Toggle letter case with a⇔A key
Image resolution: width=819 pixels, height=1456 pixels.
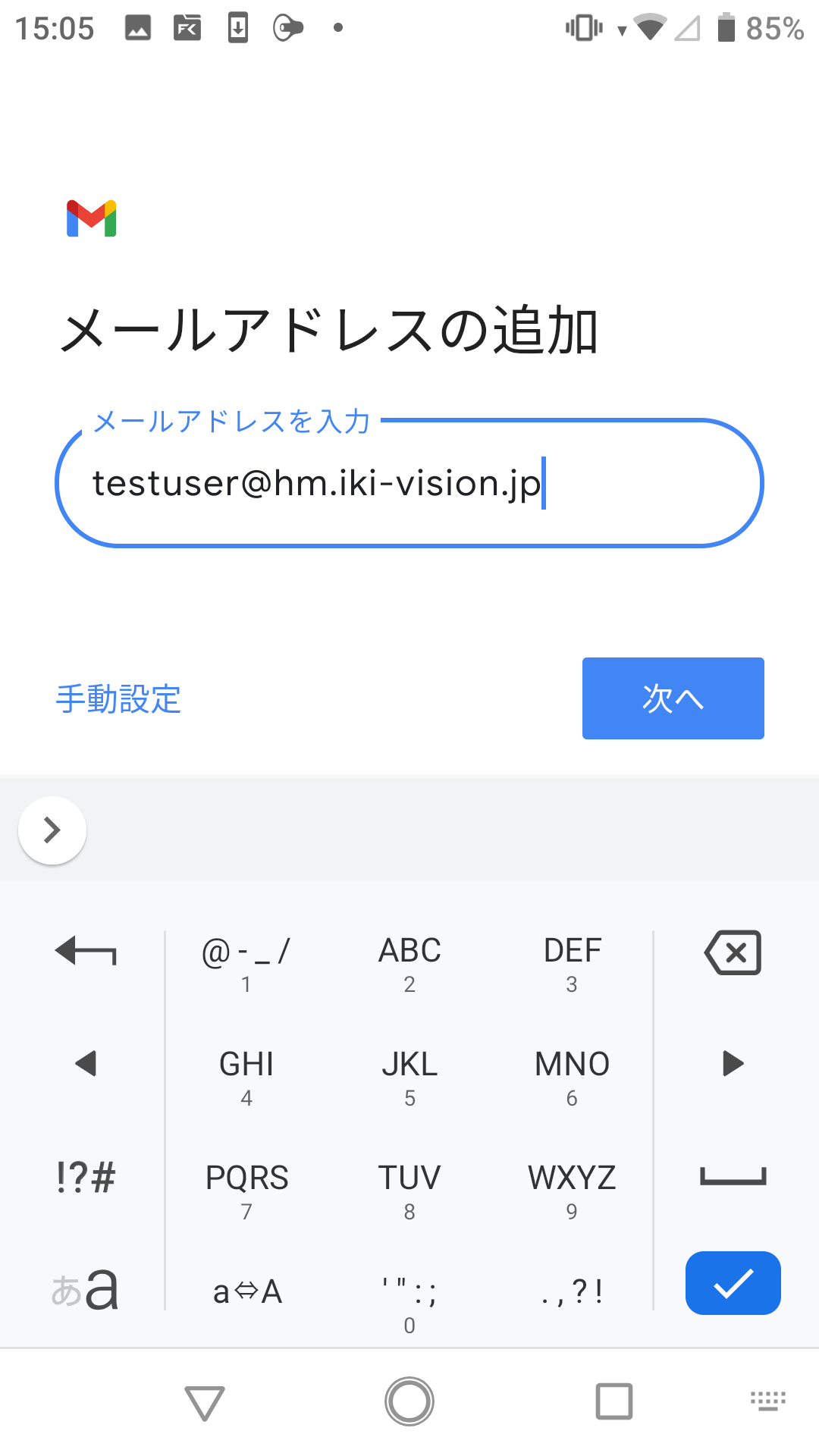[247, 1291]
